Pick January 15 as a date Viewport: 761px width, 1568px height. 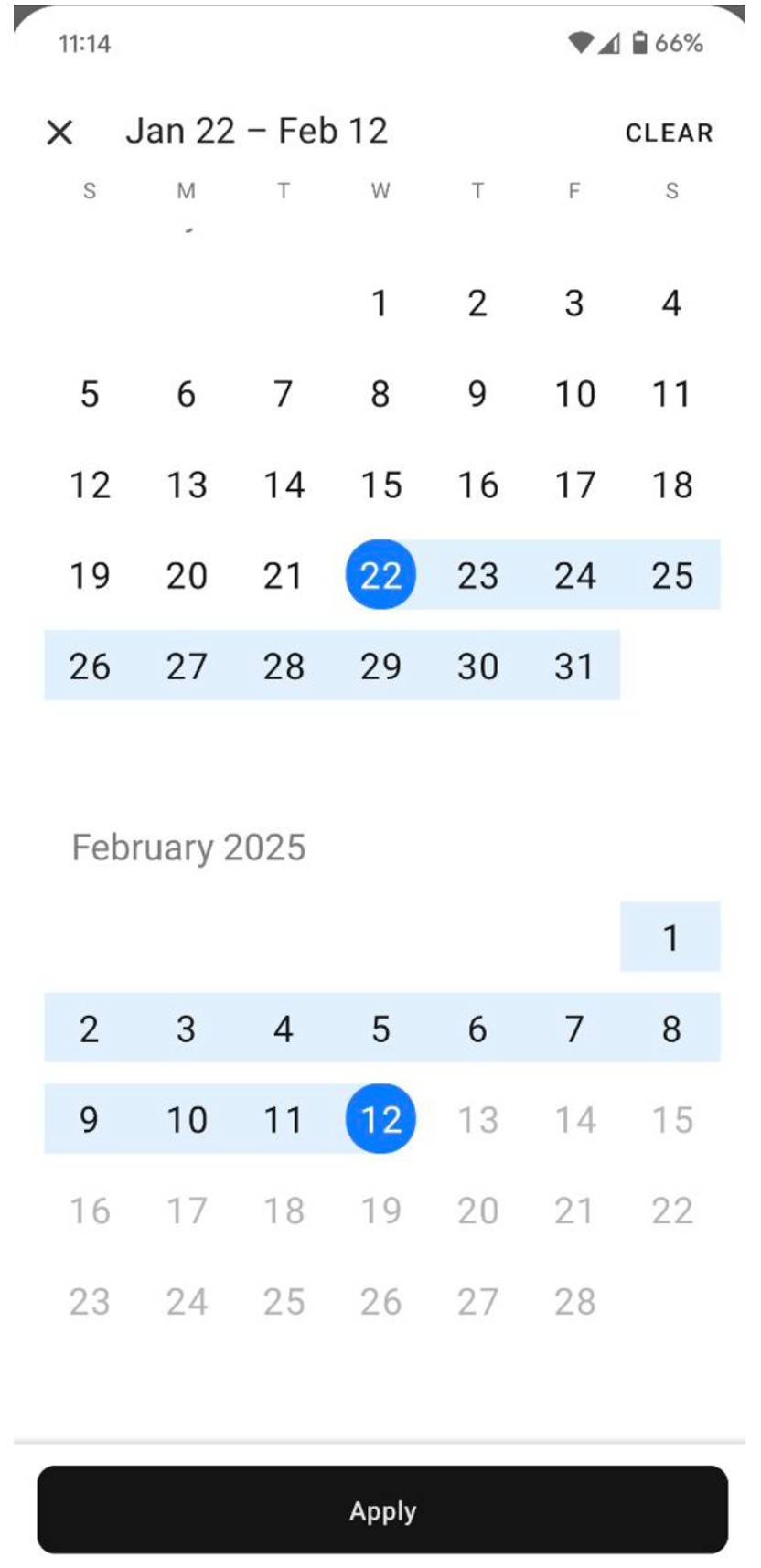click(x=380, y=485)
